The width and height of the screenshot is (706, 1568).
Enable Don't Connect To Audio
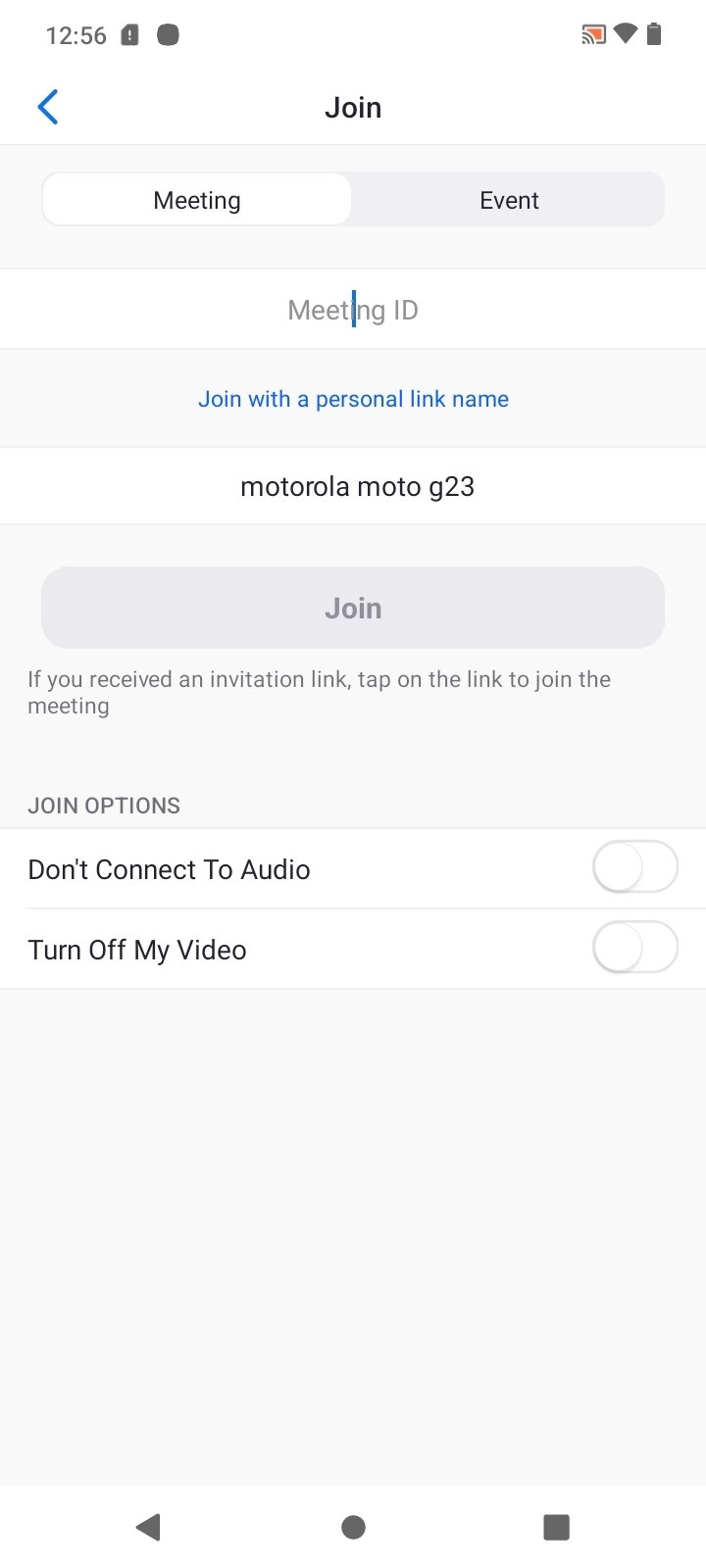[x=635, y=868]
